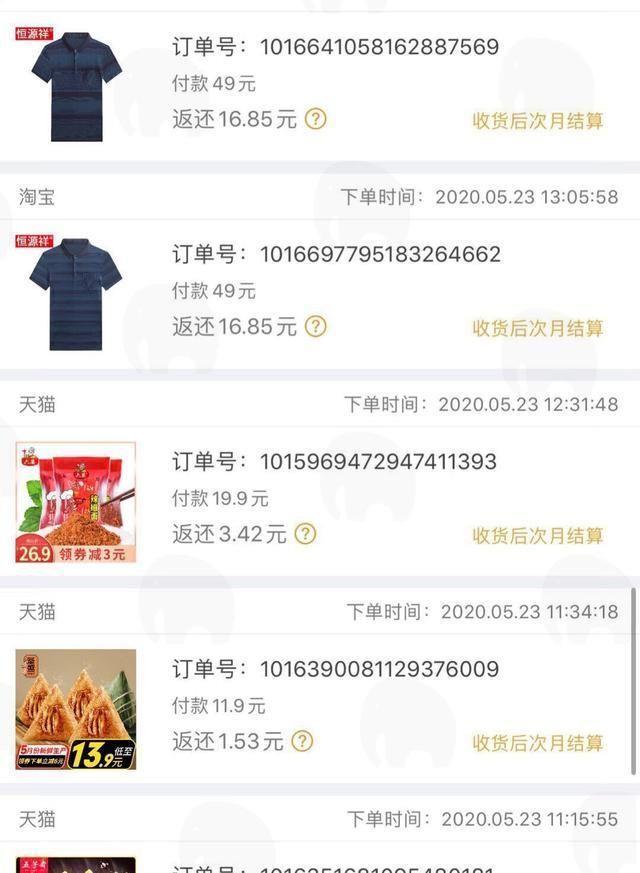
Task: Open the help icon beside 返还 1.53 元
Action: point(302,741)
